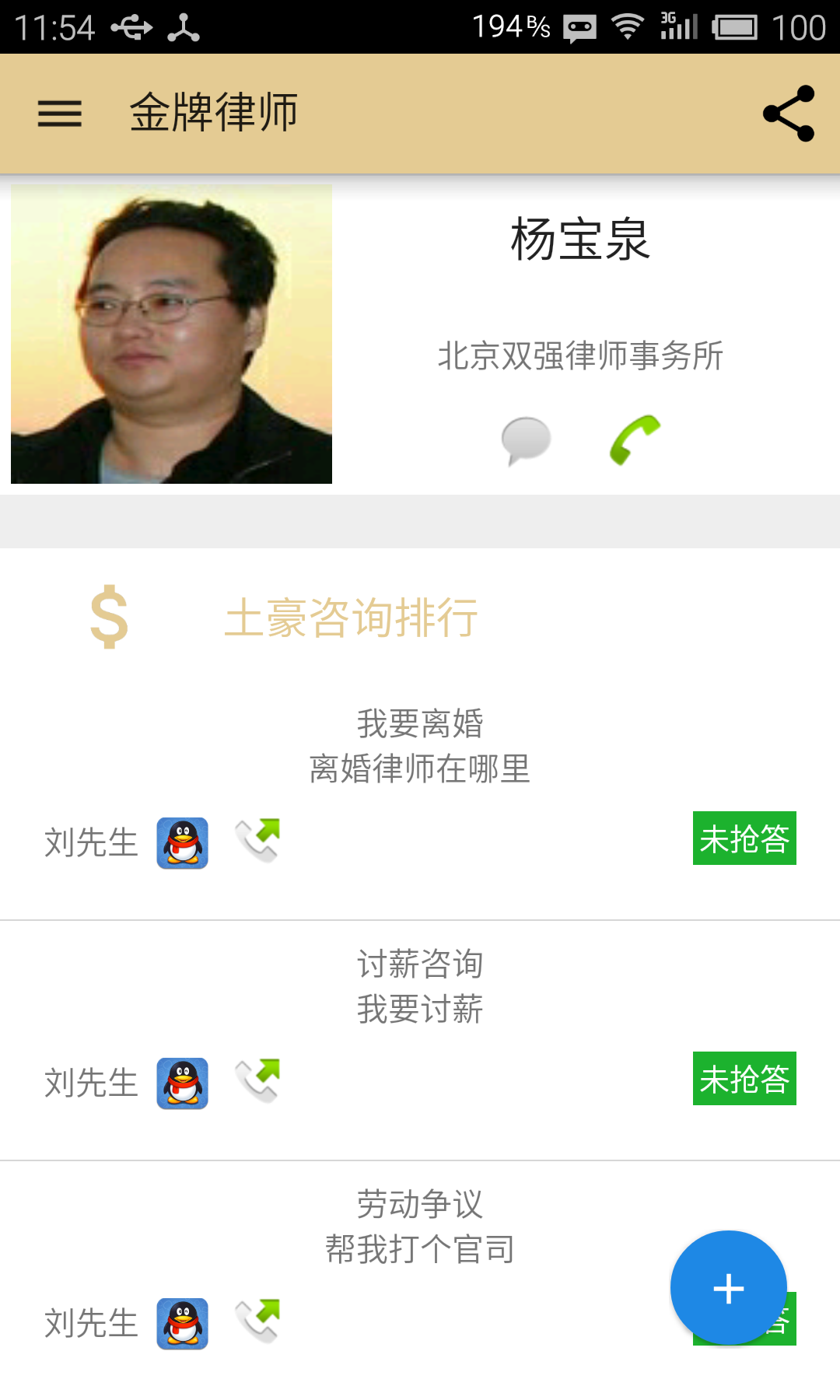Screen dimensions: 840x1400
Task: Open the 讨薪咨询 consultation
Action: pos(420,986)
